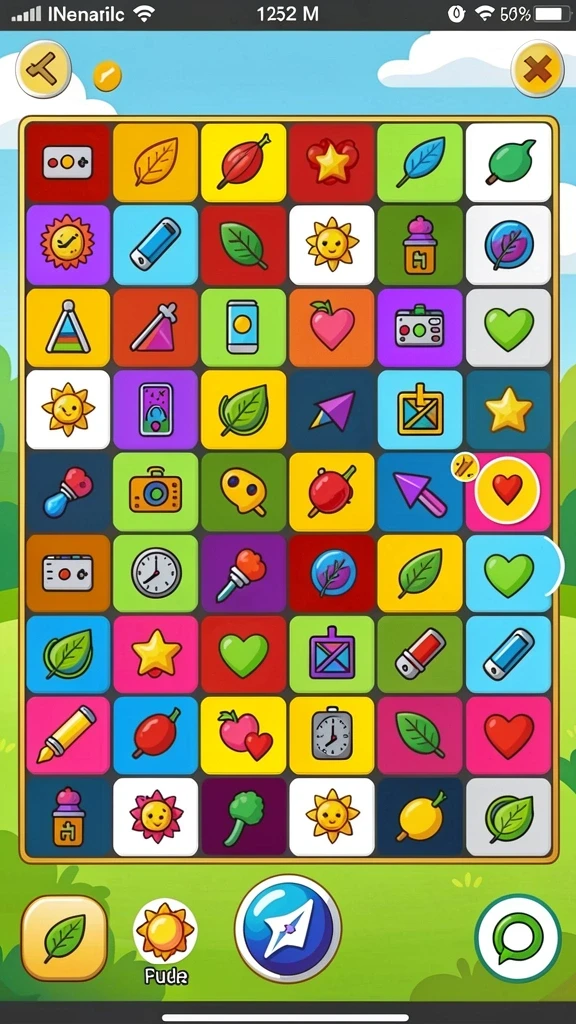Tap the circled red heart tile
The image size is (576, 1024).
[x=507, y=490]
